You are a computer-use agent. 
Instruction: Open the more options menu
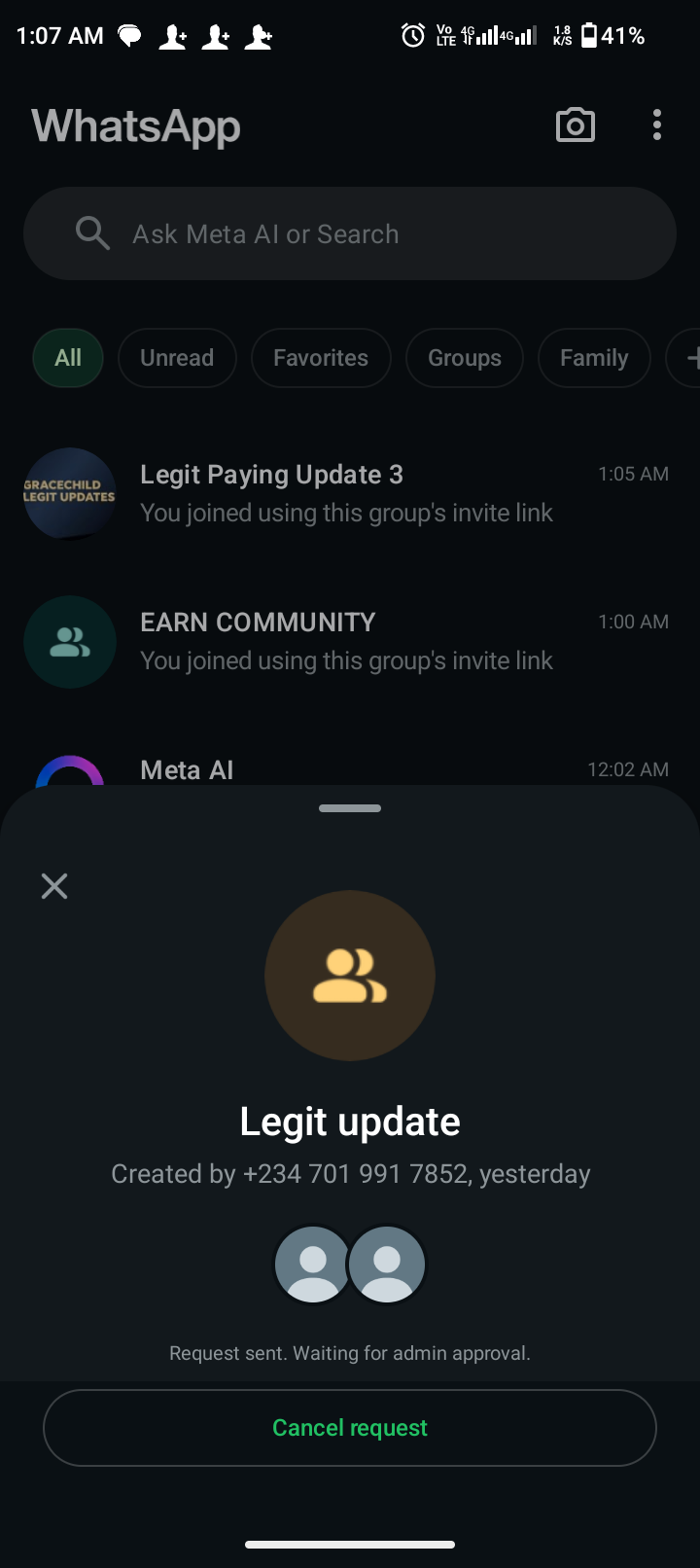657,125
